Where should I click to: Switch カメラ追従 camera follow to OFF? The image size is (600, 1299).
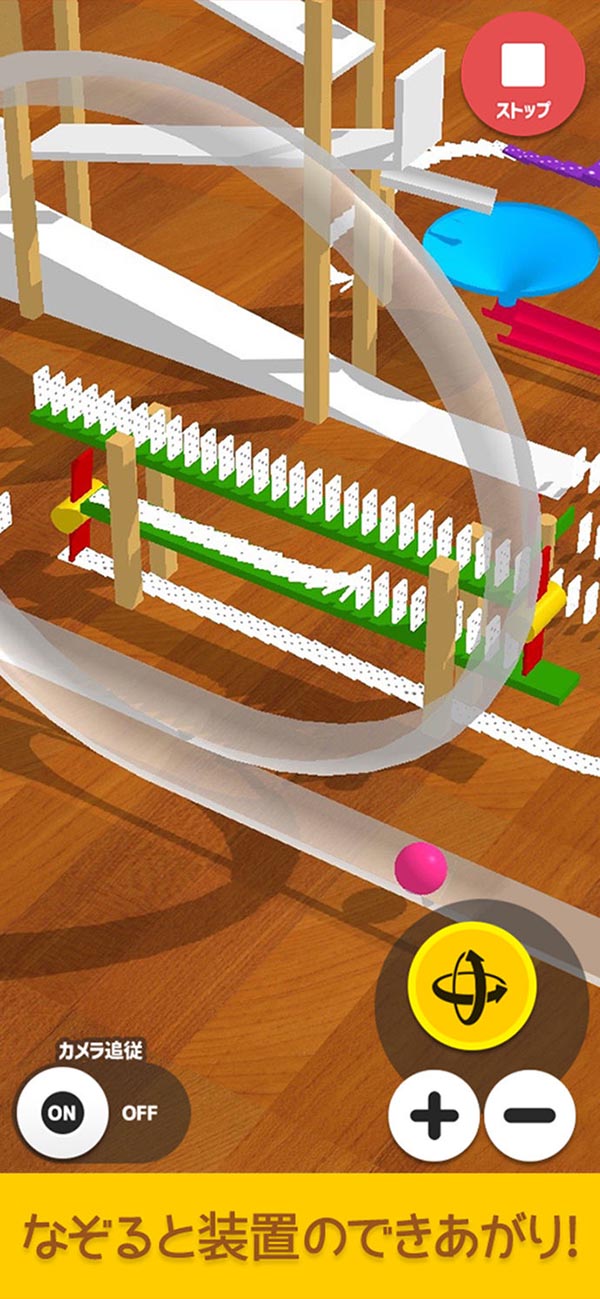[x=138, y=1112]
